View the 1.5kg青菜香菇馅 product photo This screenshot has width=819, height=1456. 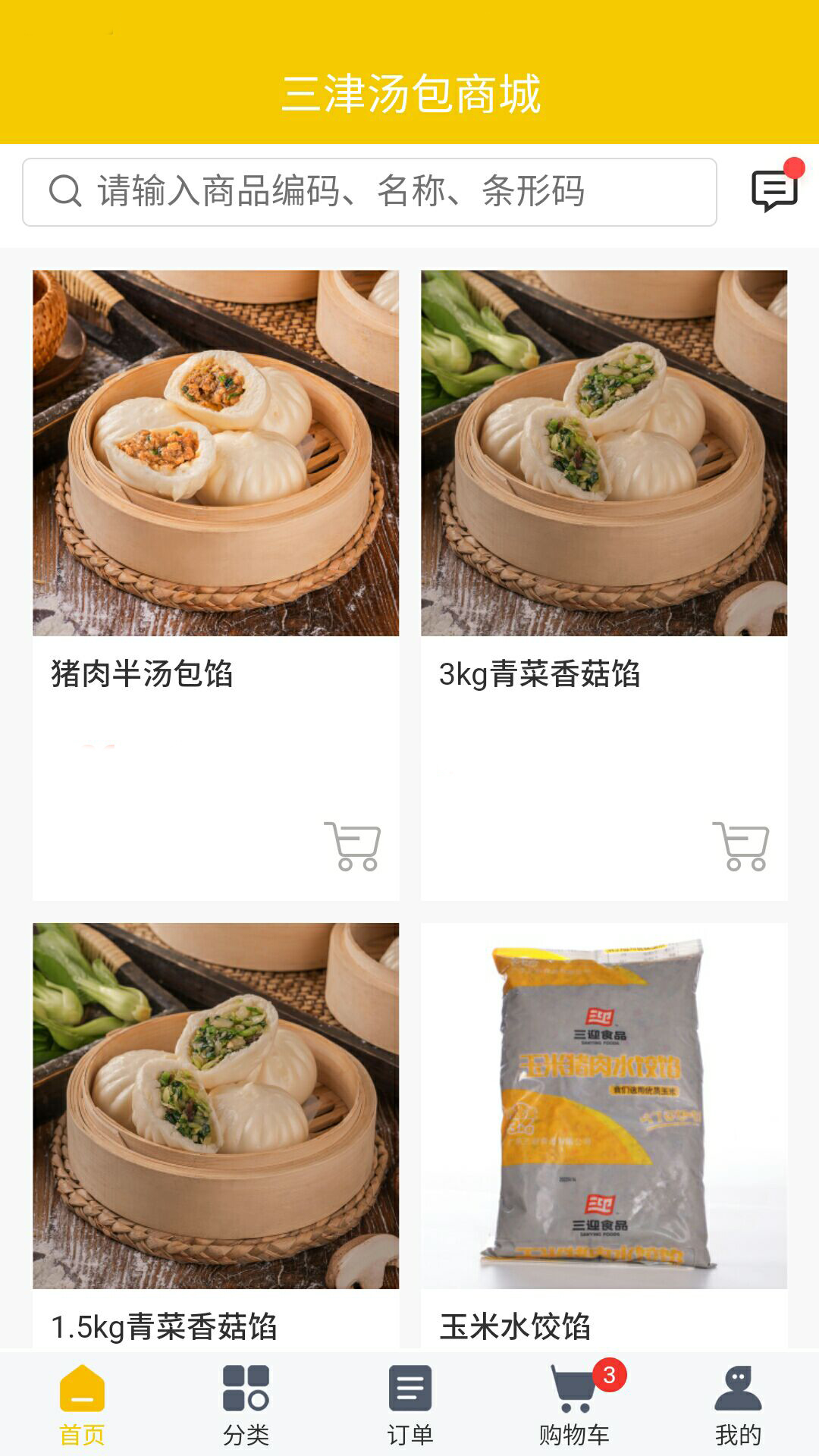click(215, 1103)
